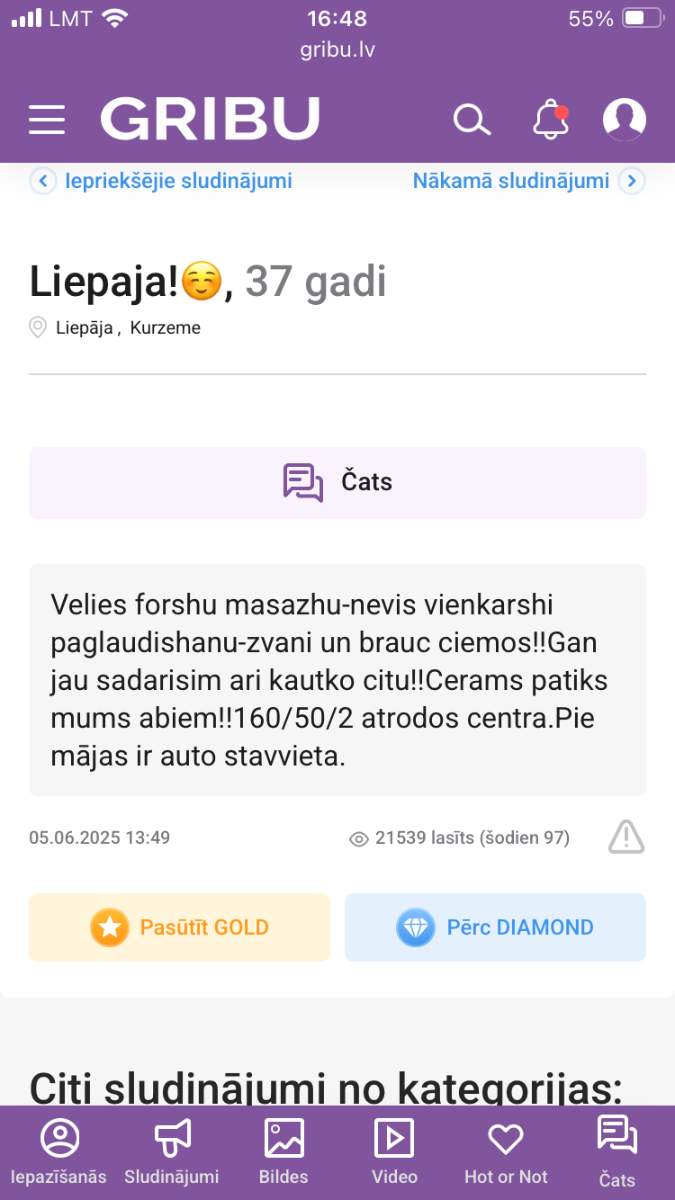Order the GOLD upgrade
Viewport: 675px width, 1200px height.
pos(179,927)
